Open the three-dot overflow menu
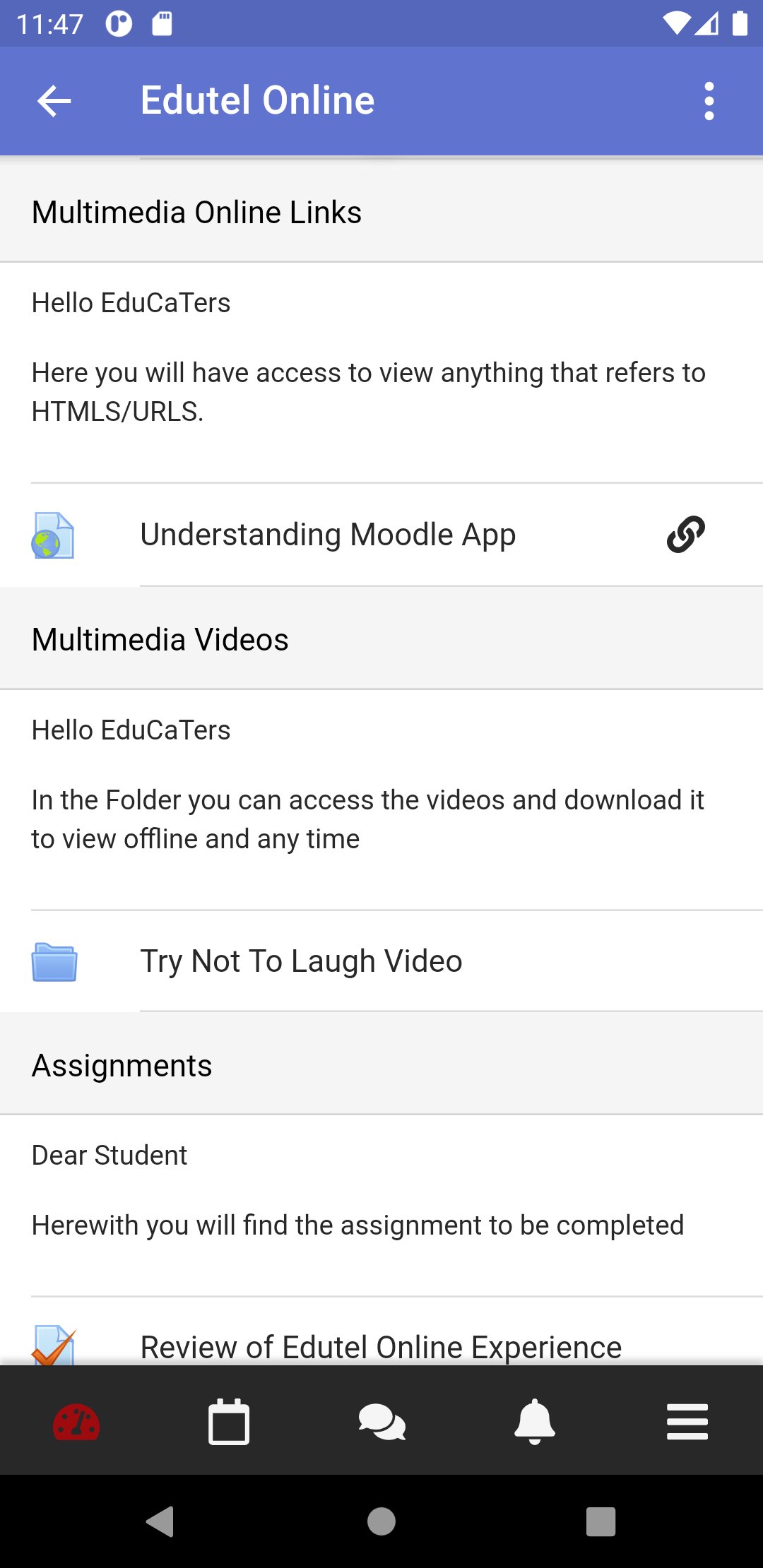The width and height of the screenshot is (763, 1568). pyautogui.click(x=709, y=101)
